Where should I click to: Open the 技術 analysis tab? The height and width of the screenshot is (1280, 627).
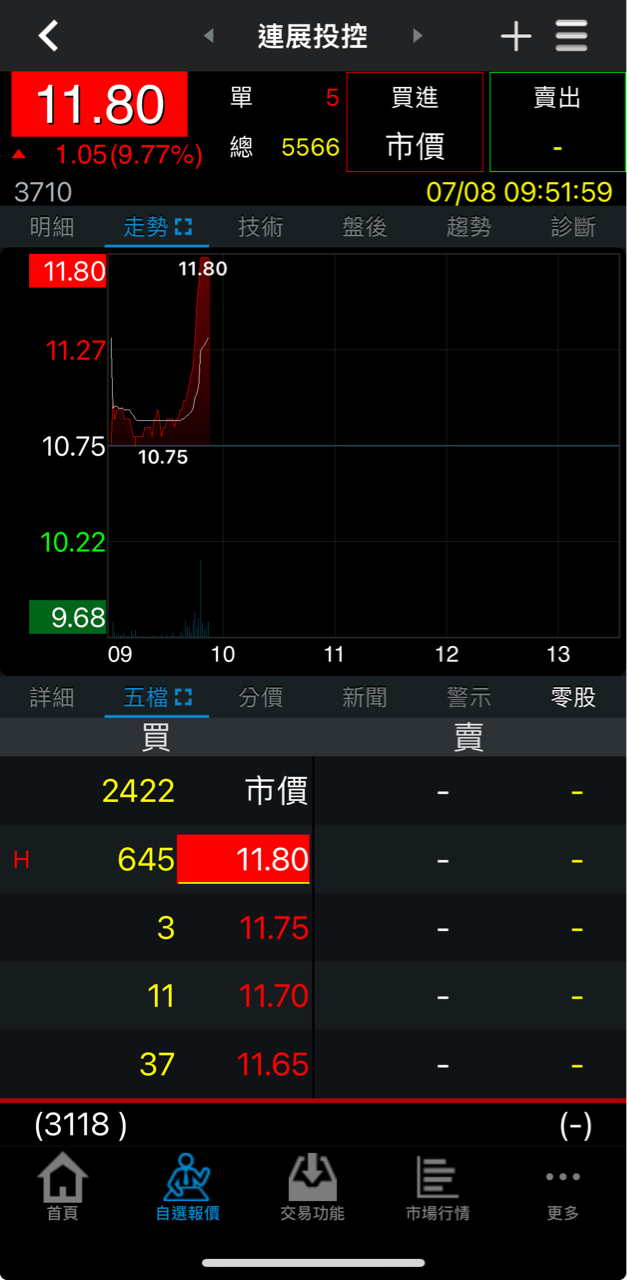tap(260, 227)
